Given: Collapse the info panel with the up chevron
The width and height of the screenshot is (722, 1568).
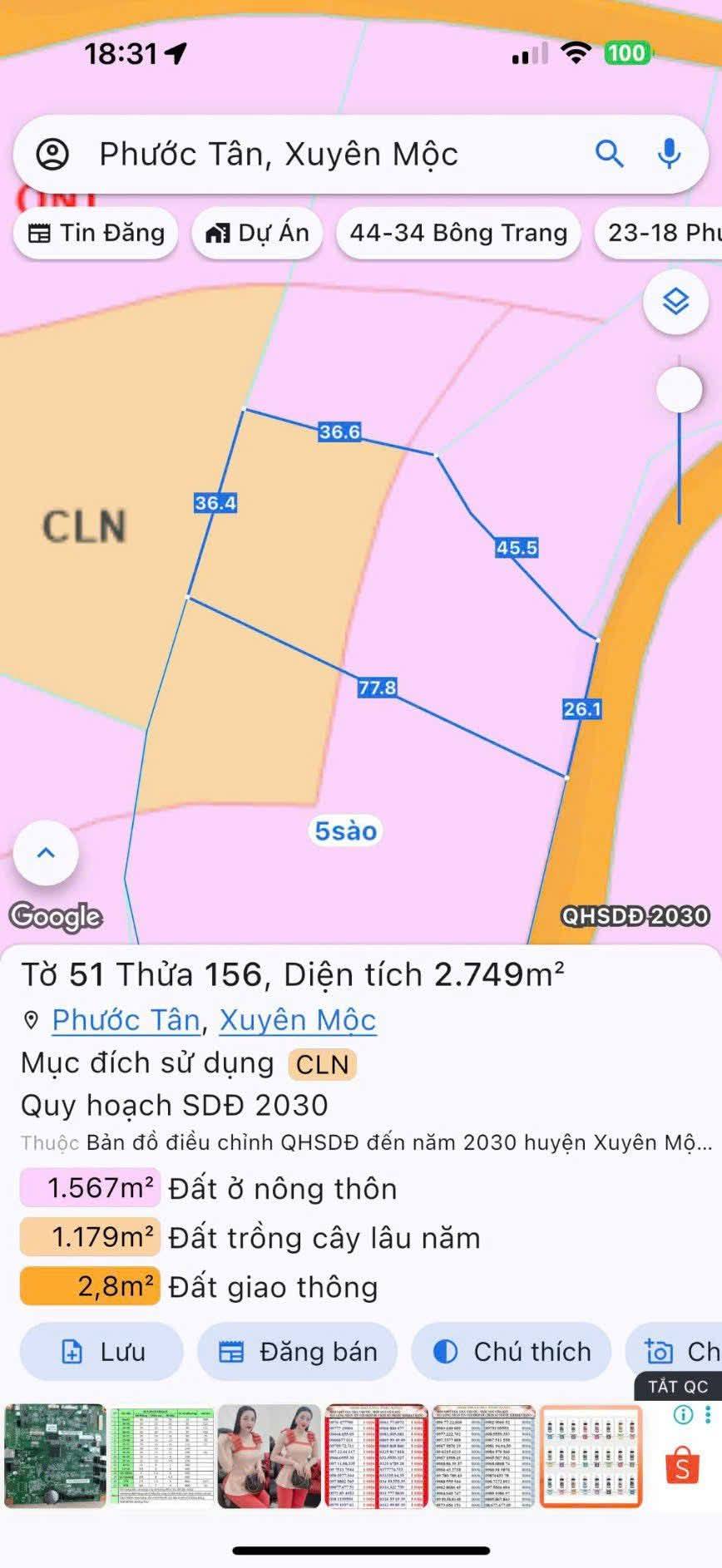Looking at the screenshot, I should pyautogui.click(x=43, y=852).
